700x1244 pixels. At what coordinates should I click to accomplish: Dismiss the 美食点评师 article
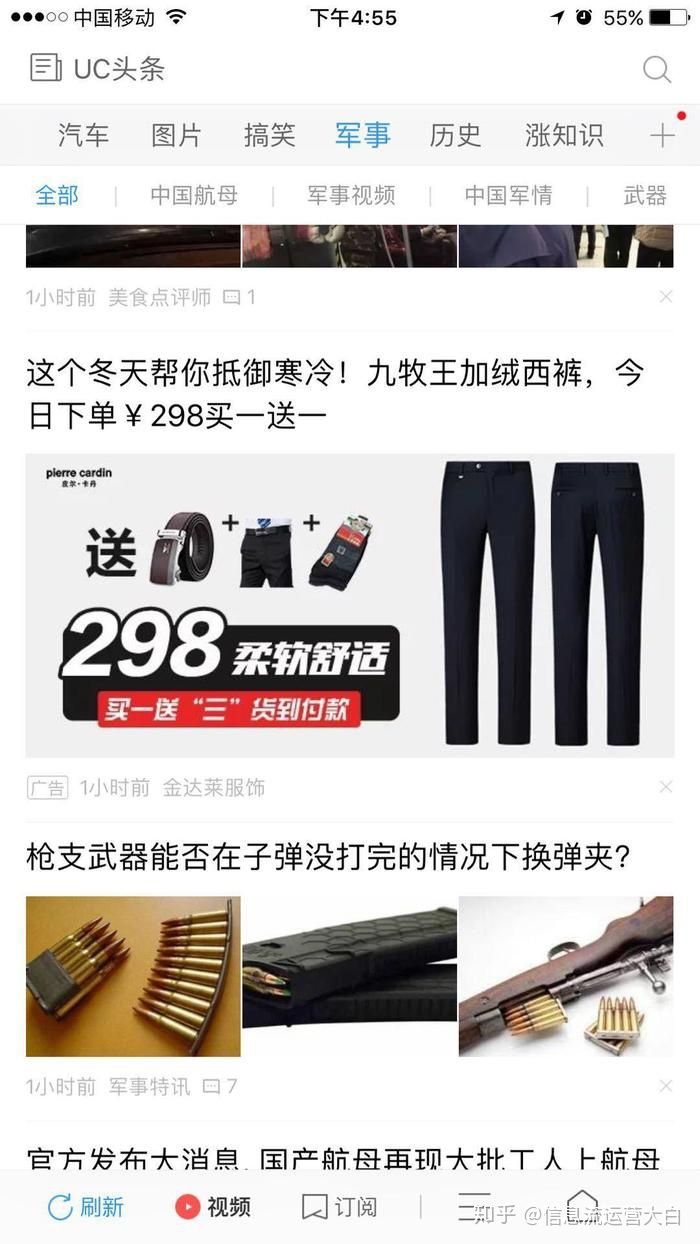(x=666, y=296)
